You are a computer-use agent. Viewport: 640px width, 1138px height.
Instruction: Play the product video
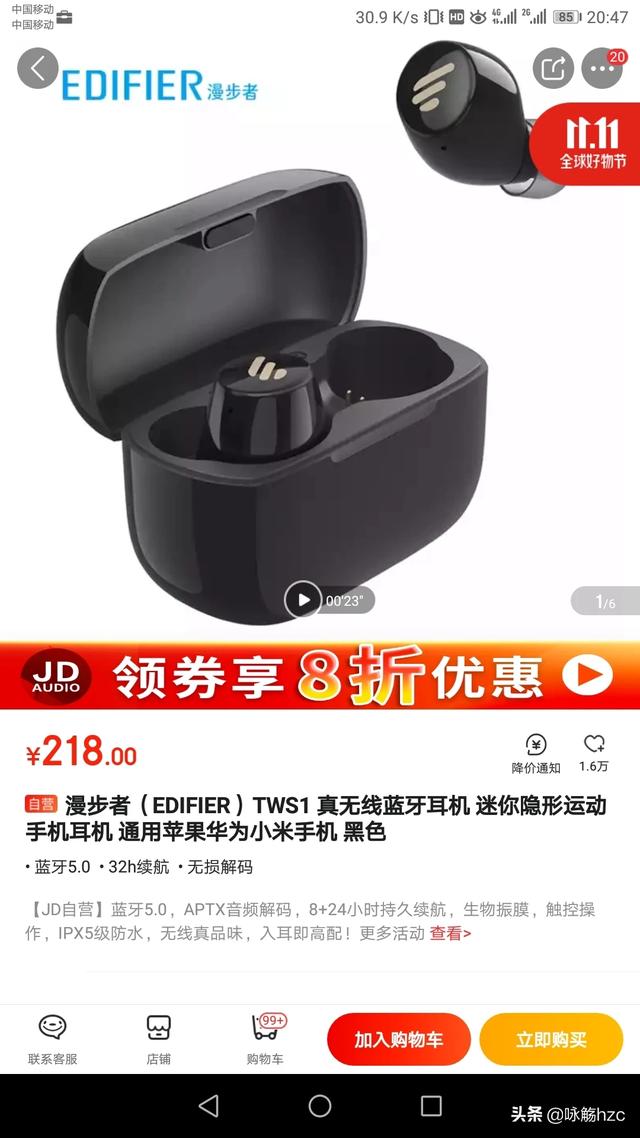303,599
